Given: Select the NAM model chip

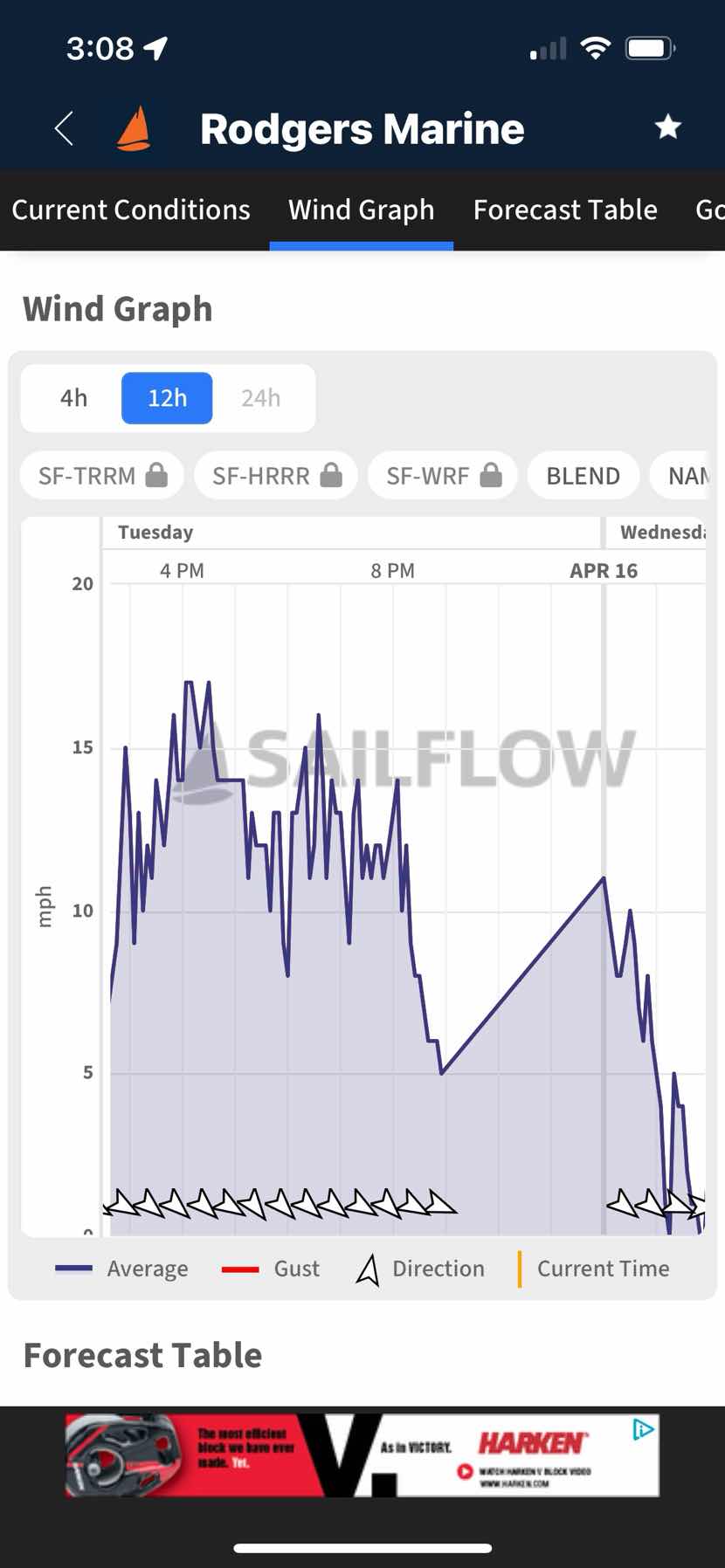Looking at the screenshot, I should (x=687, y=476).
